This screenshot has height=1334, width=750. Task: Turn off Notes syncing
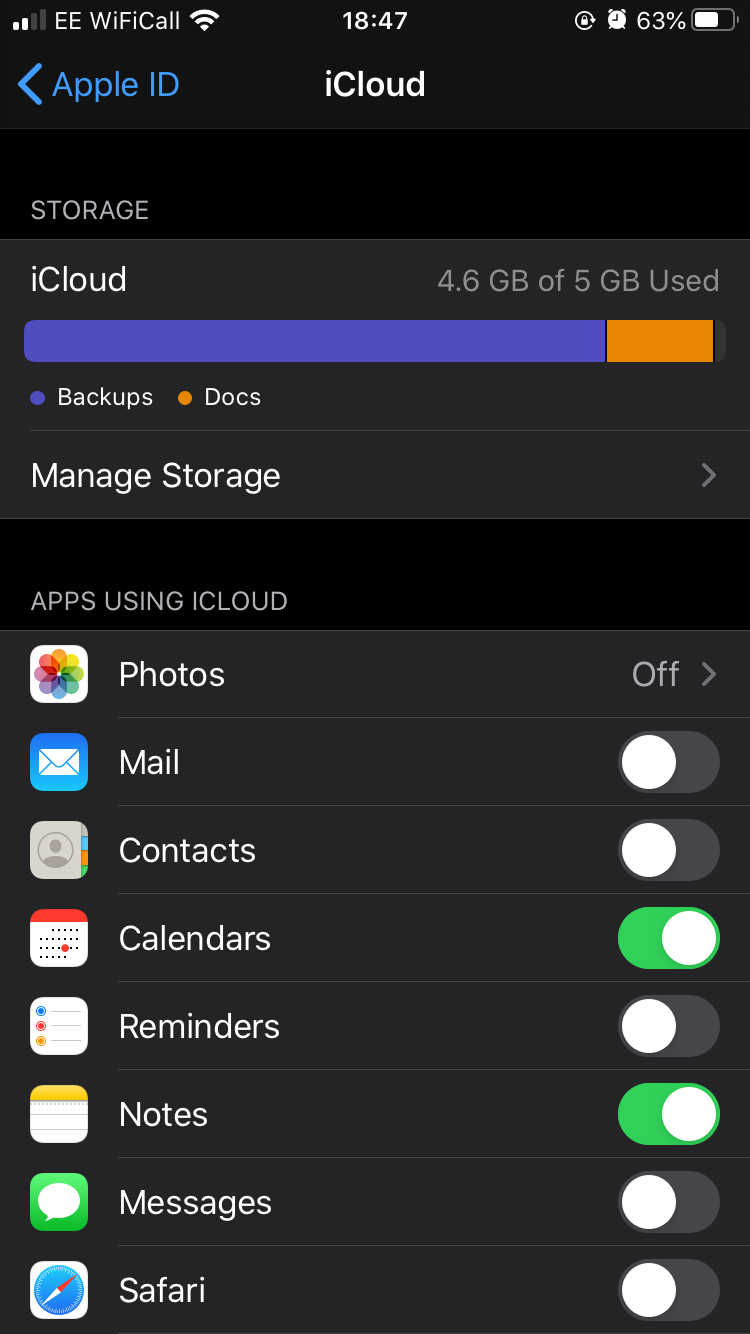tap(668, 1114)
